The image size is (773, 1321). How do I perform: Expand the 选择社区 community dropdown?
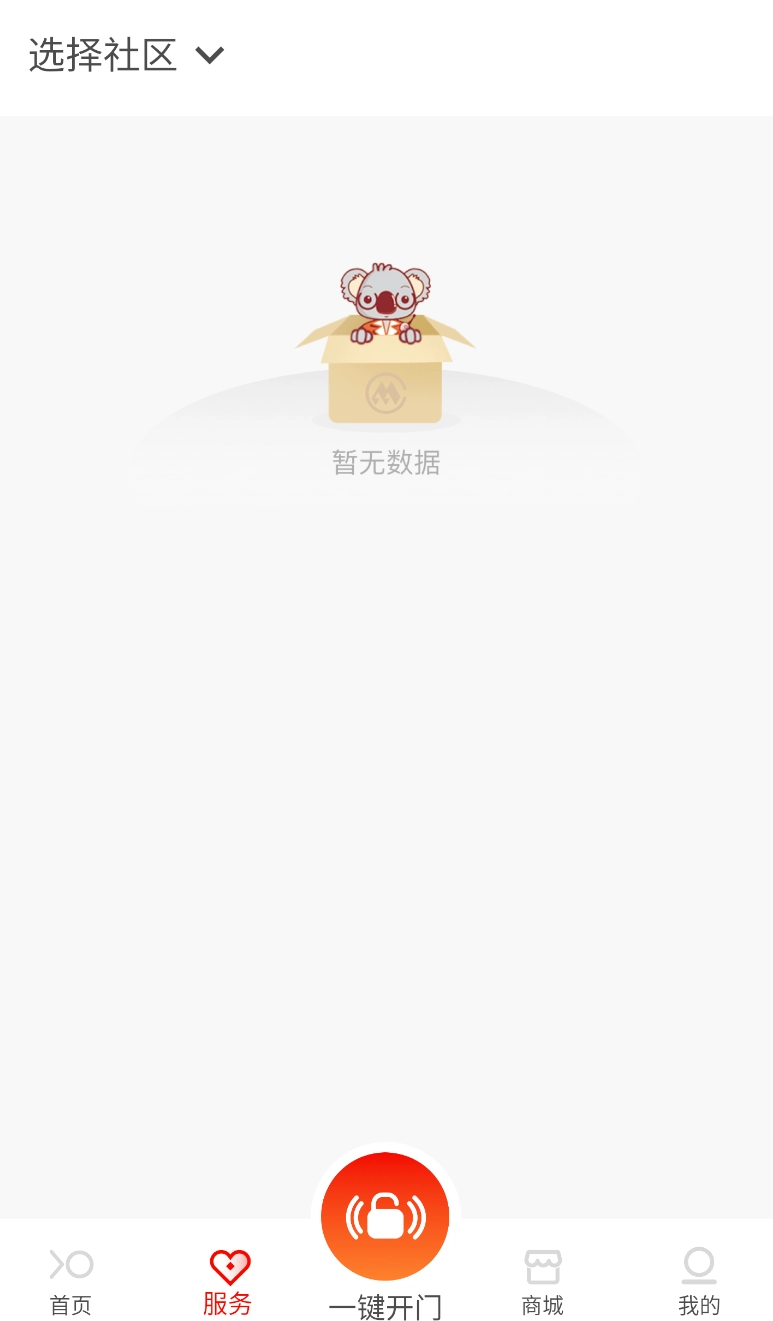pos(127,55)
